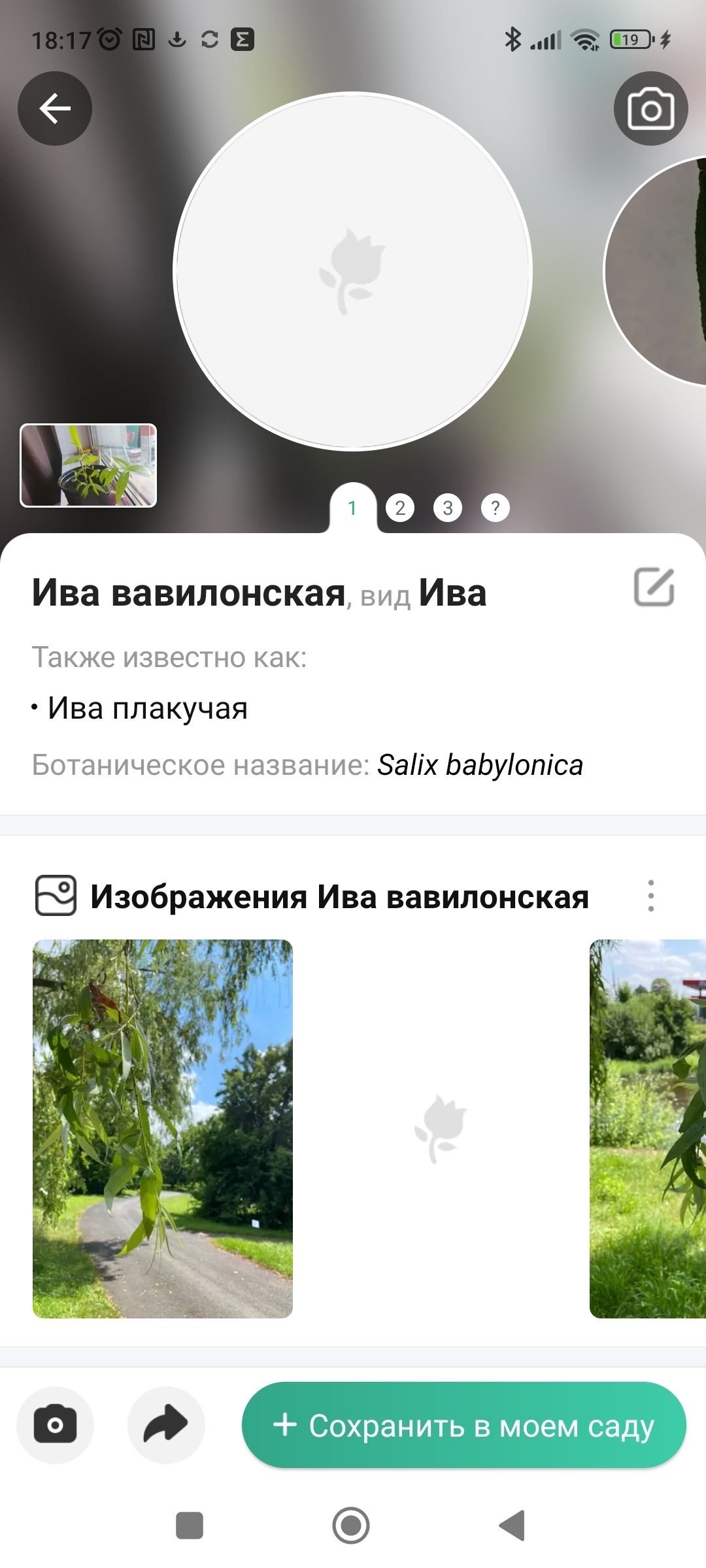Switch to result number 3

tap(448, 508)
